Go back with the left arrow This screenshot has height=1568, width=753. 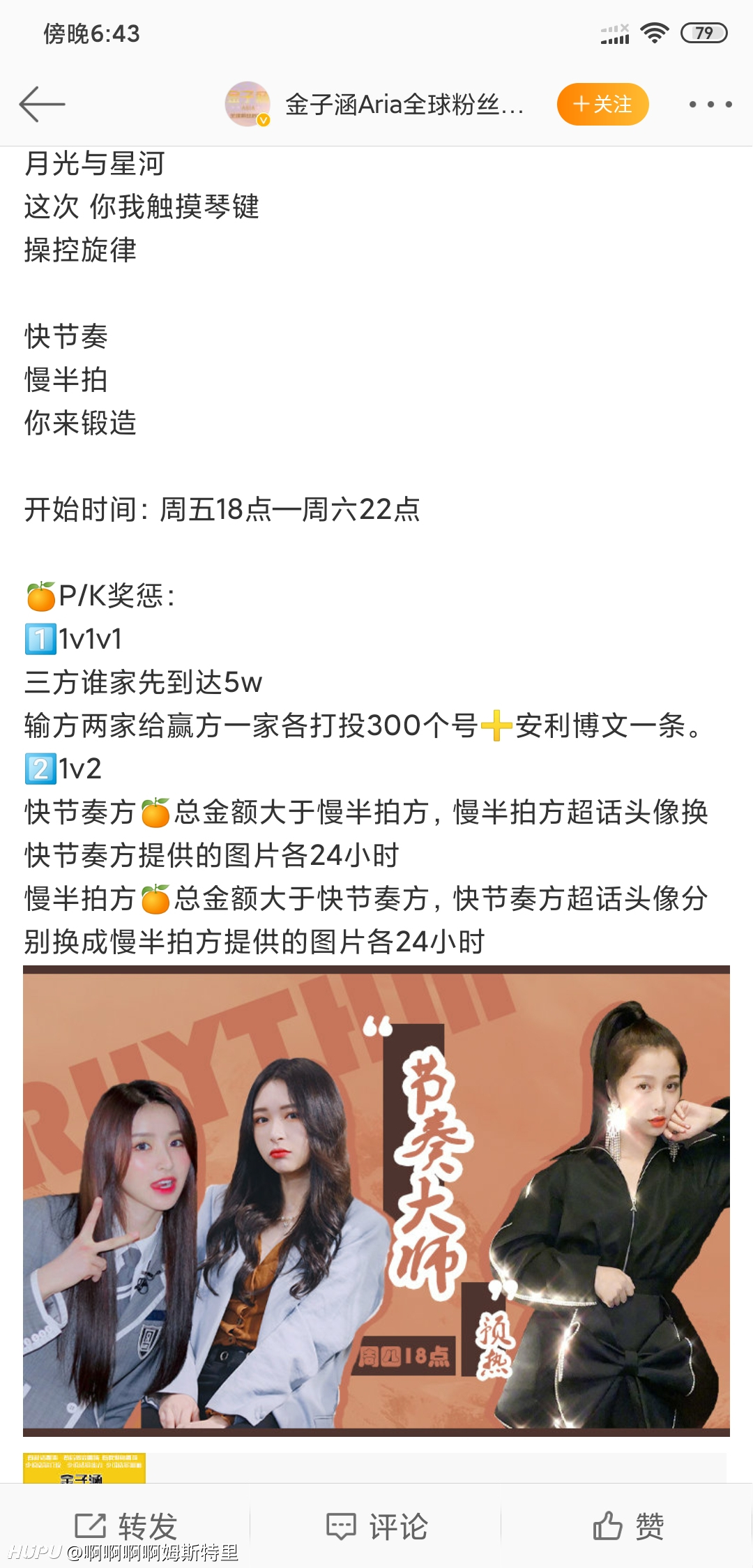pyautogui.click(x=42, y=105)
